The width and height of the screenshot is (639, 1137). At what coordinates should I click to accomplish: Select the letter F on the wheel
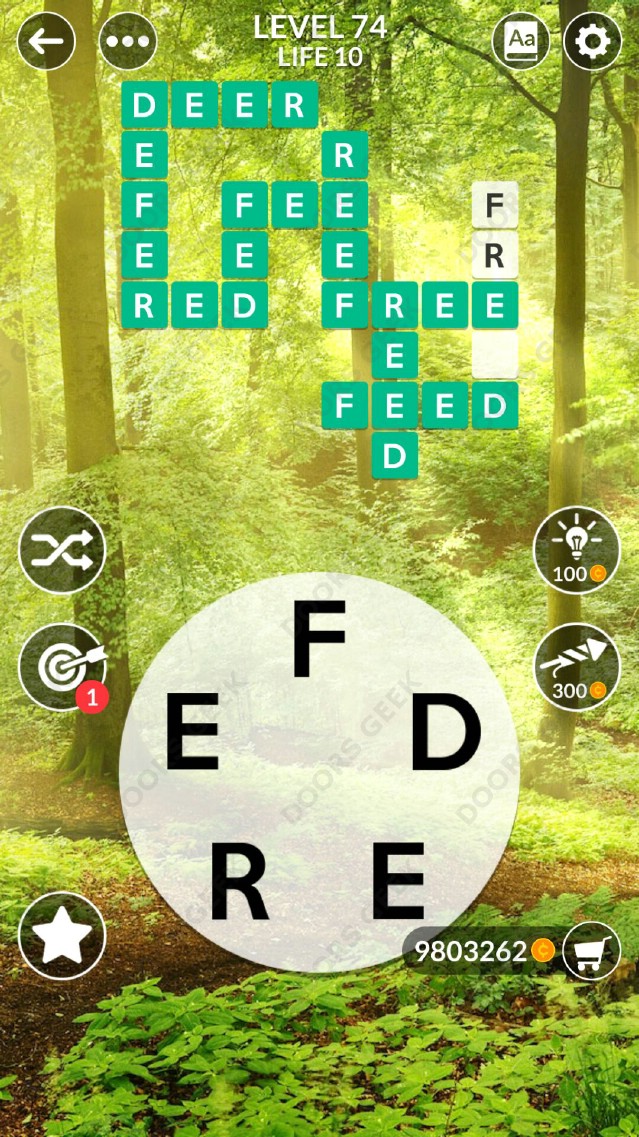click(318, 639)
